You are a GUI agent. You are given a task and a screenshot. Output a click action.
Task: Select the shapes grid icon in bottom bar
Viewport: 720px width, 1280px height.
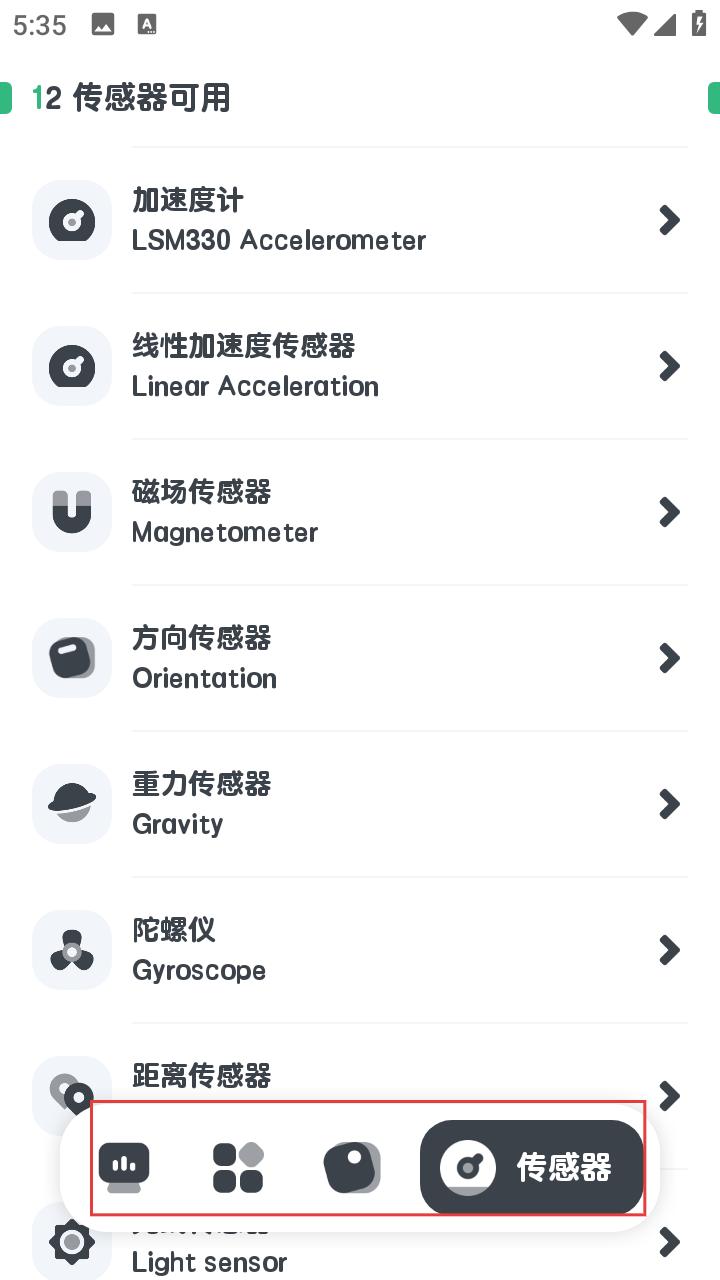(x=238, y=1167)
